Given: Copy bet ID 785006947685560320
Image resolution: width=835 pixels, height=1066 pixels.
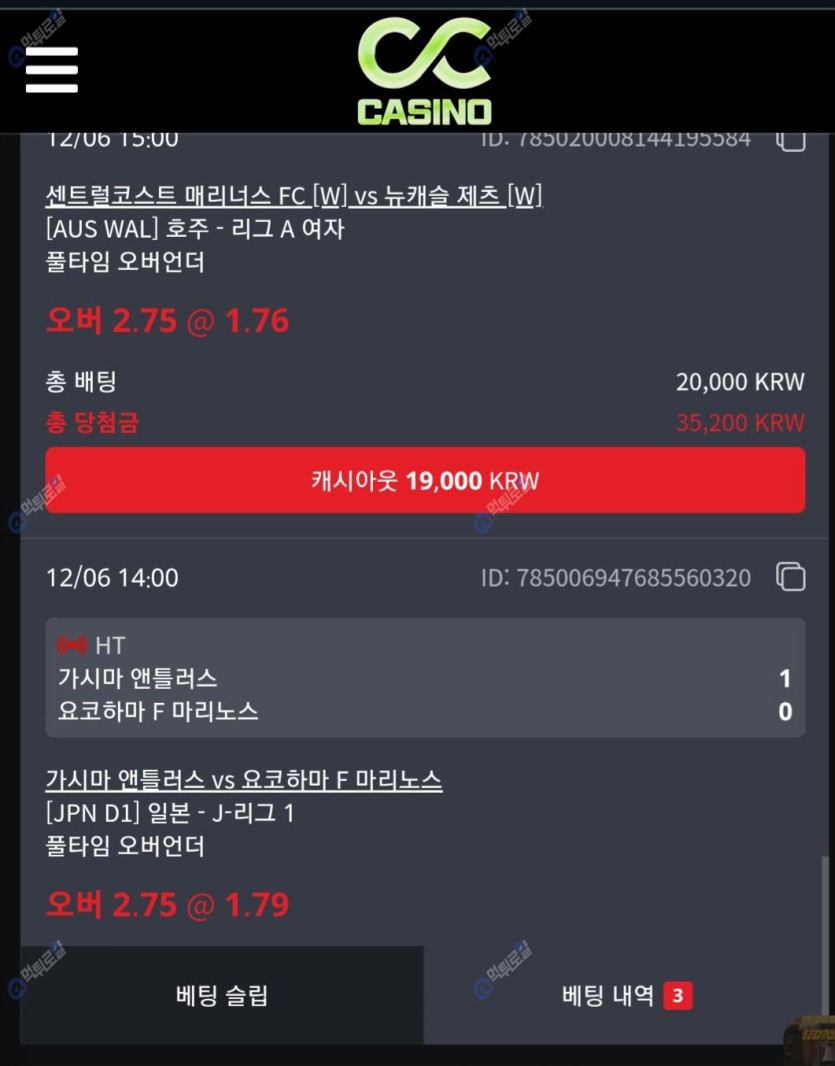Looking at the screenshot, I should coord(791,577).
